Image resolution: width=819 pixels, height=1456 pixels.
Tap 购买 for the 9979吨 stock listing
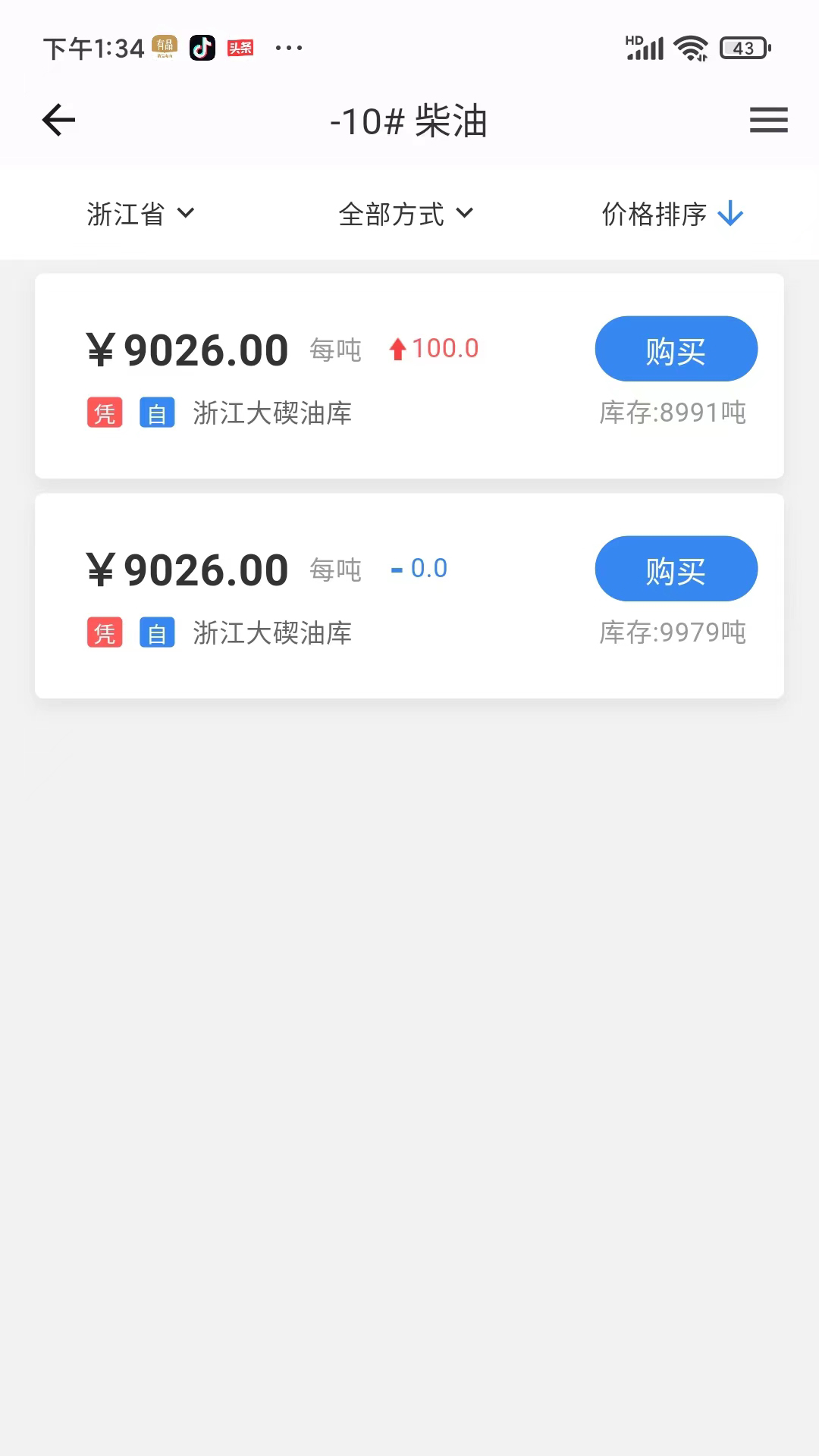(676, 569)
